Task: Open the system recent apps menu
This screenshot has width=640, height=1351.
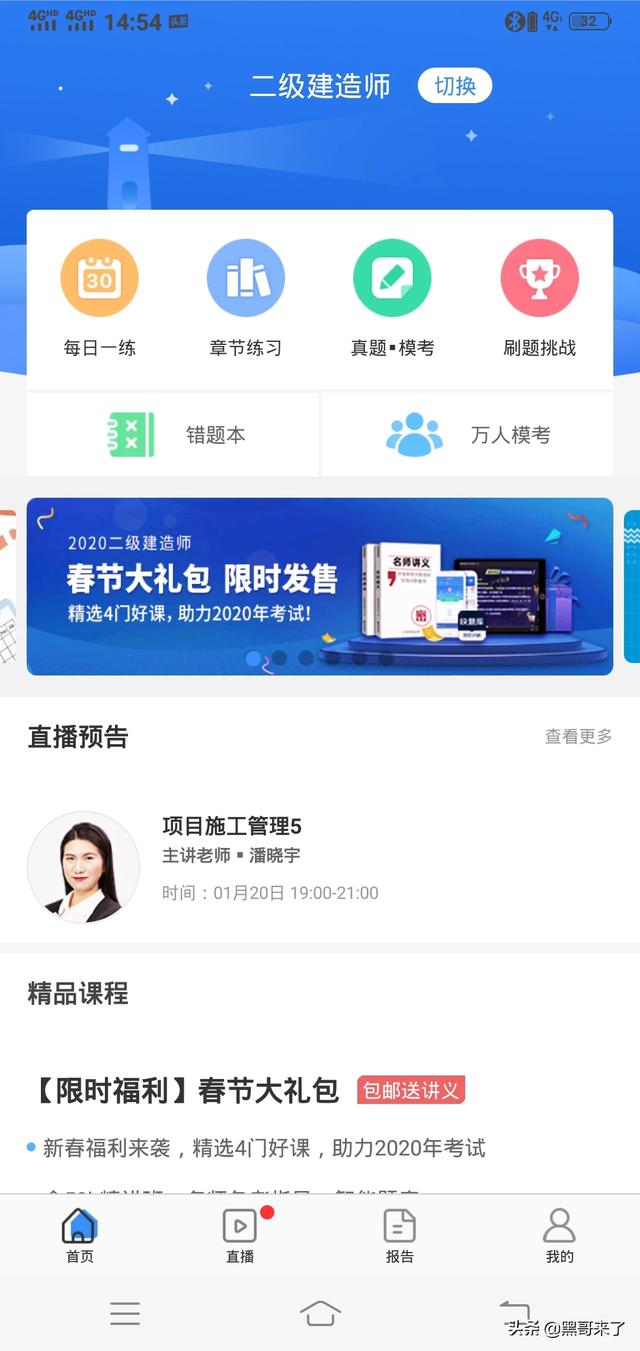Action: (125, 1313)
